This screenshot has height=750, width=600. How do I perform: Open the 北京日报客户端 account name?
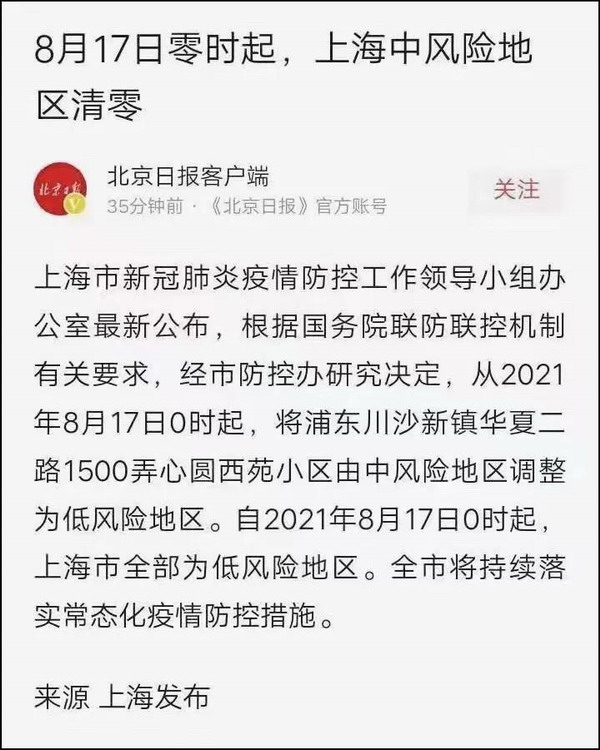click(x=188, y=177)
